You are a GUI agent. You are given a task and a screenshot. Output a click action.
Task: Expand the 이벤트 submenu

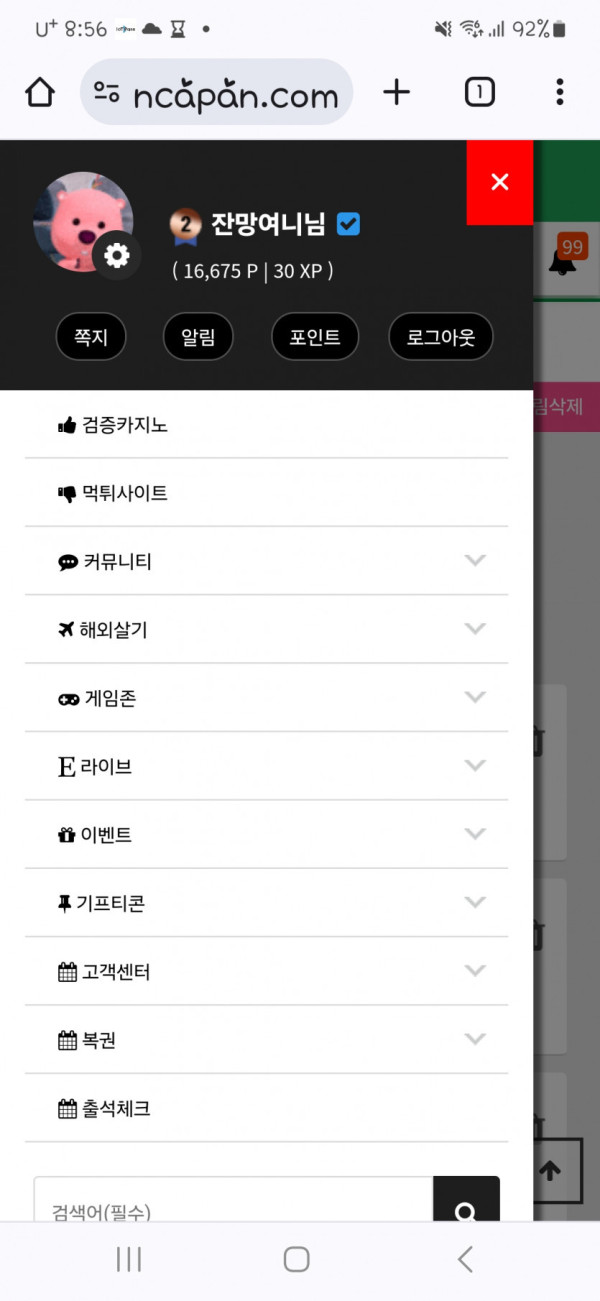475,834
